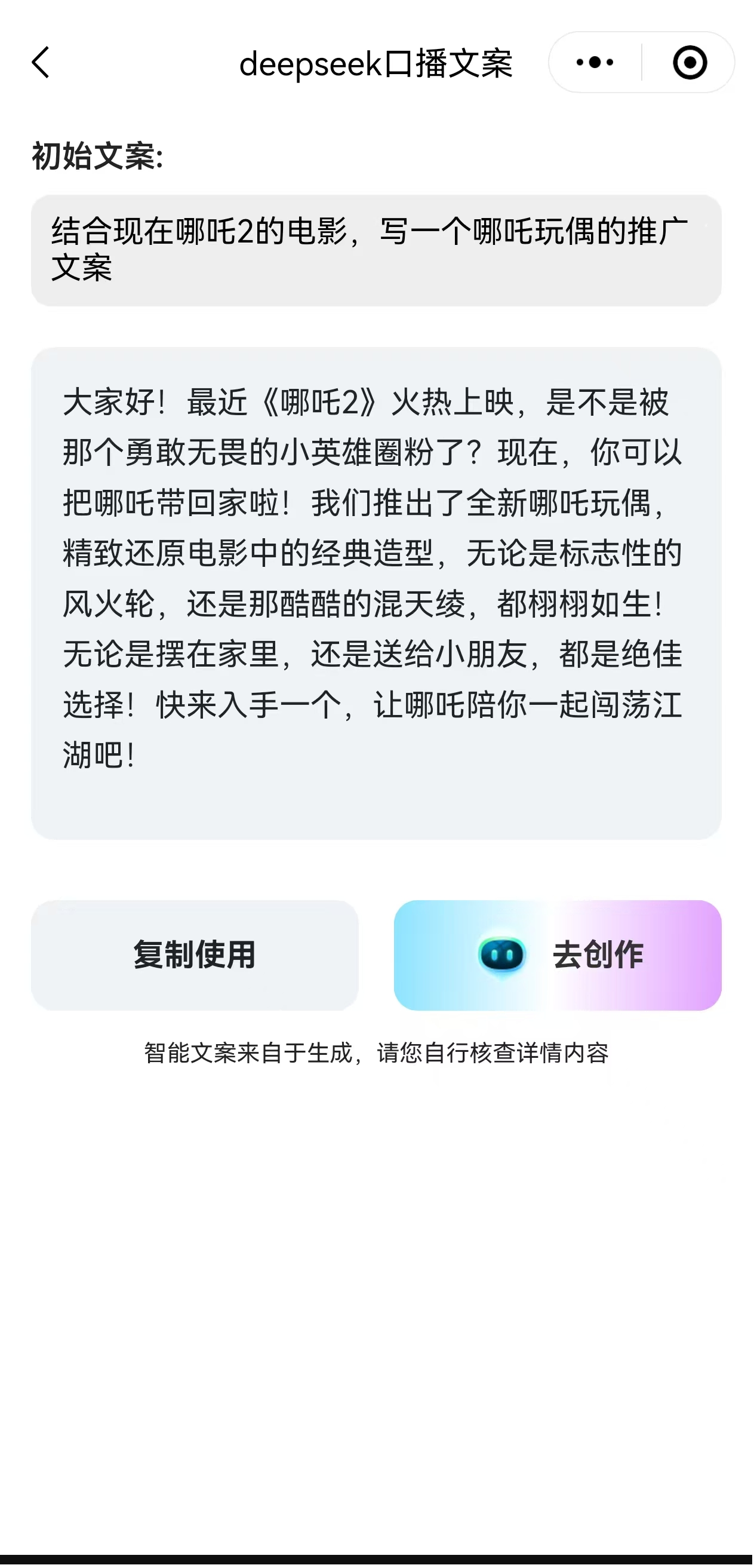Tap the 复制使用 button to copy the text
Viewport: 754px width, 1568px height.
pyautogui.click(x=195, y=955)
